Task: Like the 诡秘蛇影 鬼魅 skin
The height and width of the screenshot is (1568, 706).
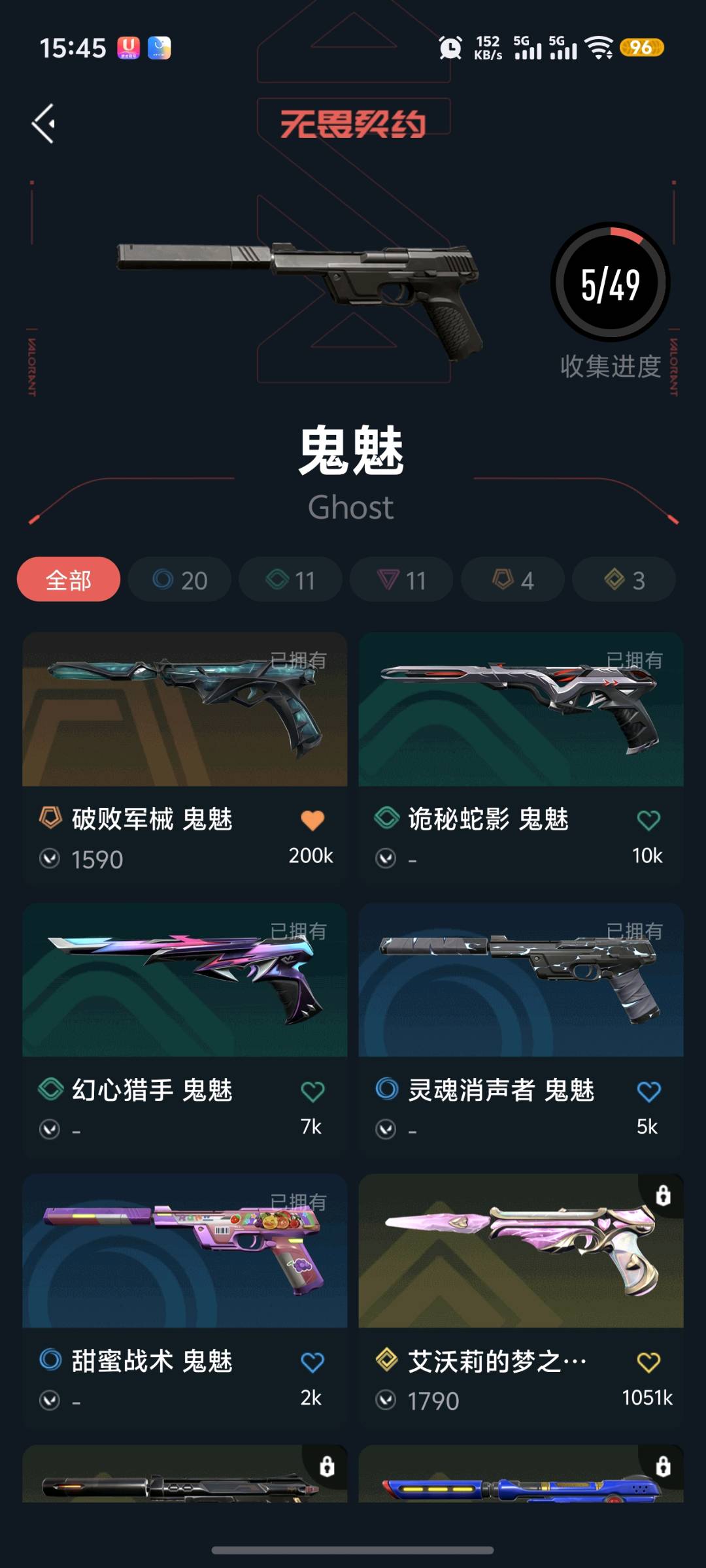Action: click(648, 820)
